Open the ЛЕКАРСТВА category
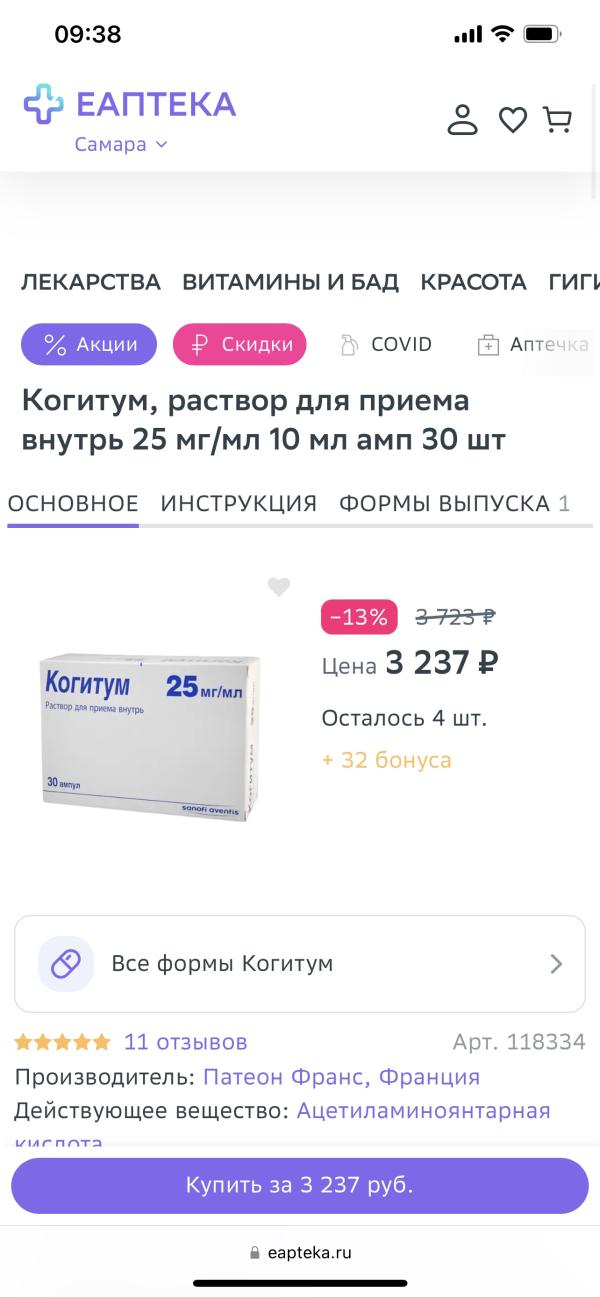600x1297 pixels. (x=91, y=282)
